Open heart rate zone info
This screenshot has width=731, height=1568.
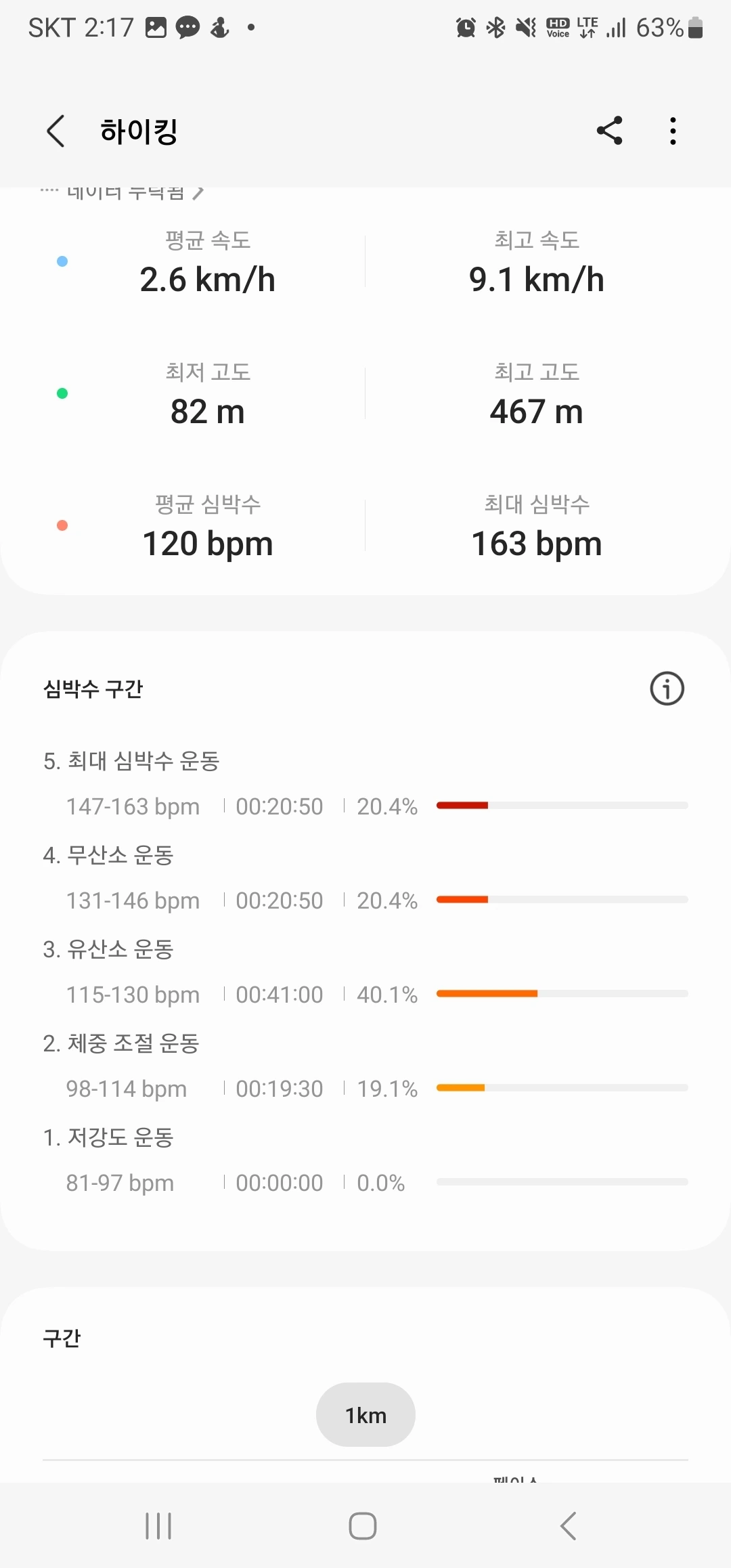click(x=667, y=689)
